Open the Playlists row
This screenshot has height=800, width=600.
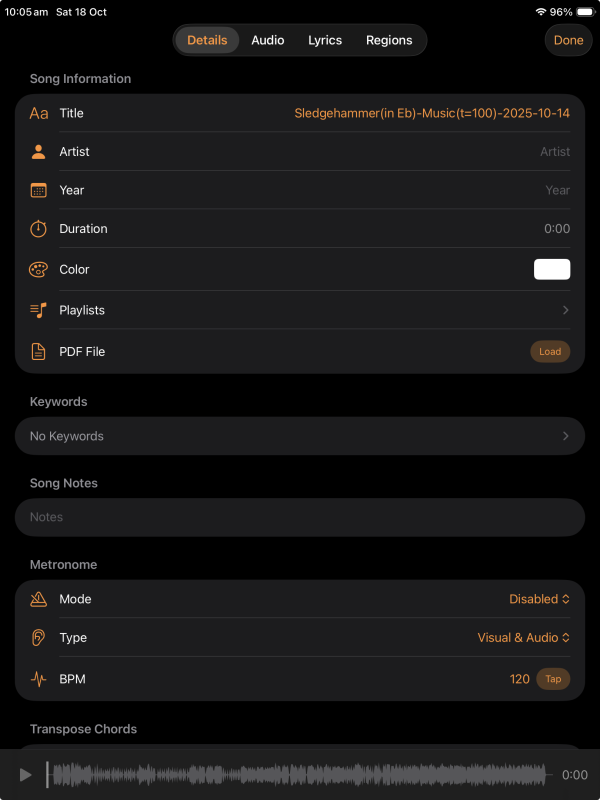(300, 310)
